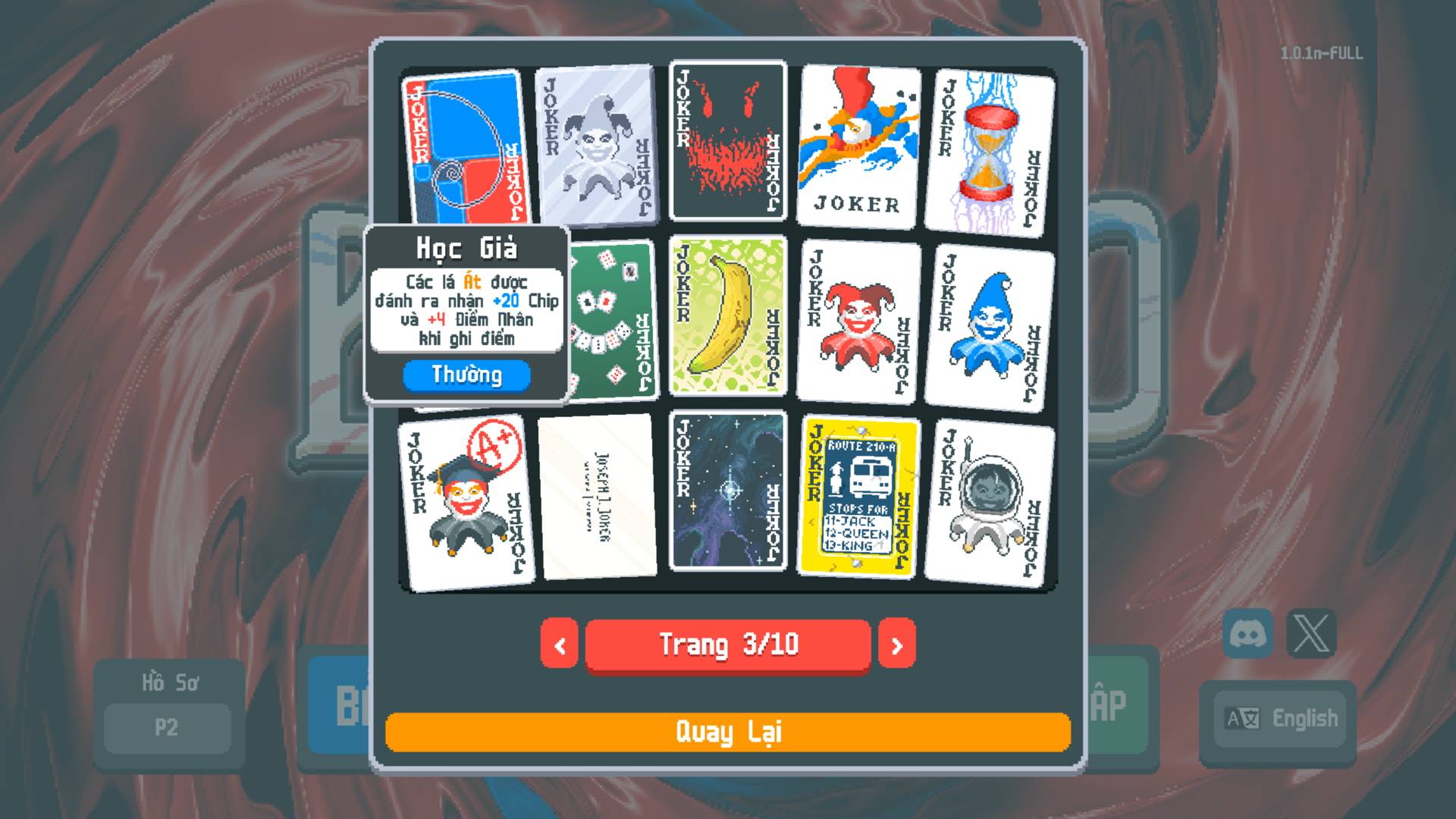Change language with the English button
Screen dimensions: 1456x819
(x=1281, y=719)
